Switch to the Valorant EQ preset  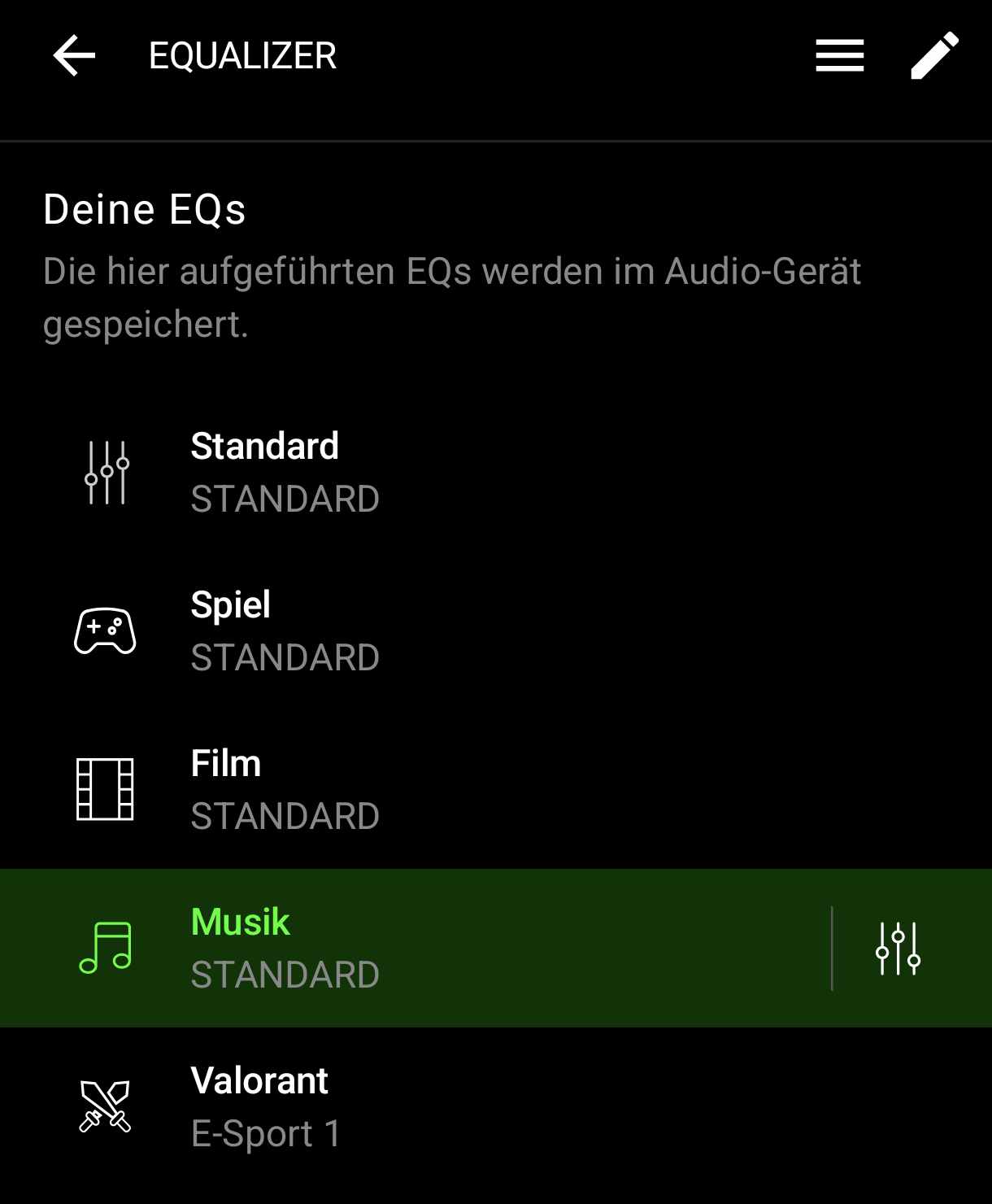click(285, 1106)
